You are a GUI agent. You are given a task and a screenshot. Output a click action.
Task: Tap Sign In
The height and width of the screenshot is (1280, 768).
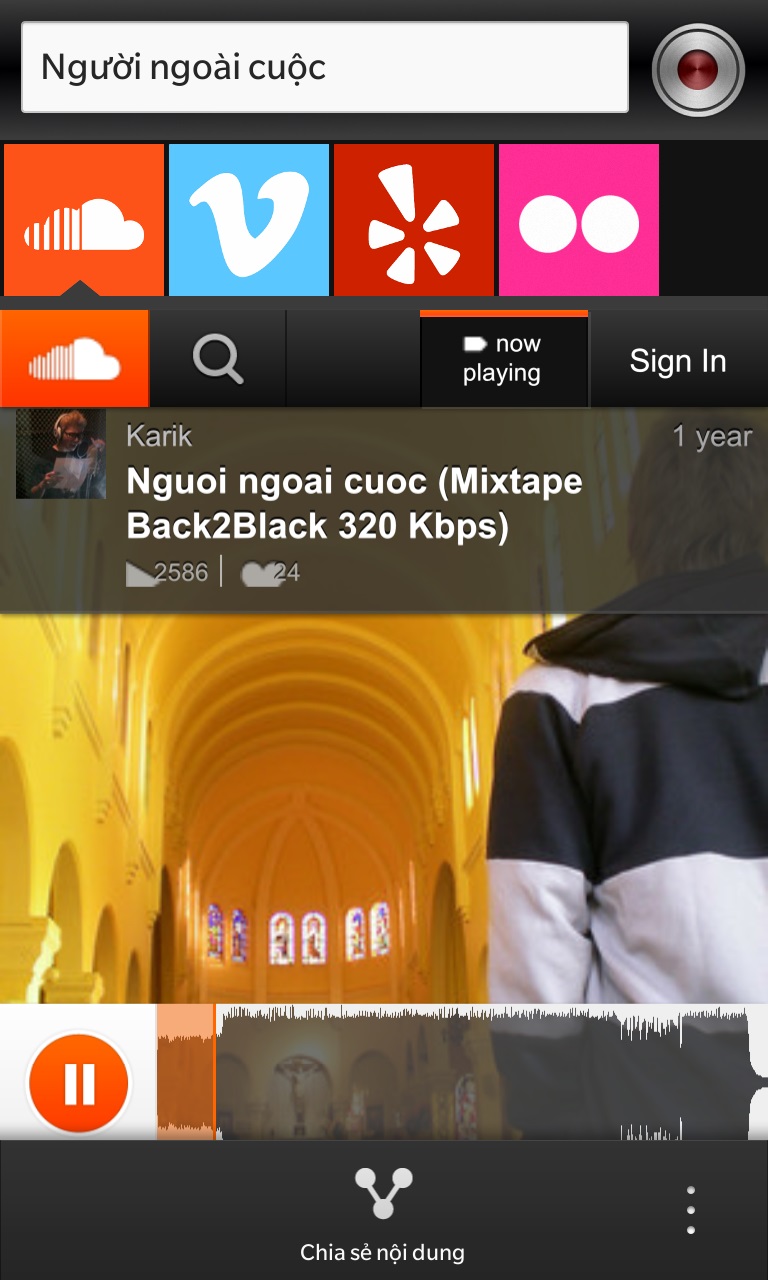pyautogui.click(x=678, y=361)
